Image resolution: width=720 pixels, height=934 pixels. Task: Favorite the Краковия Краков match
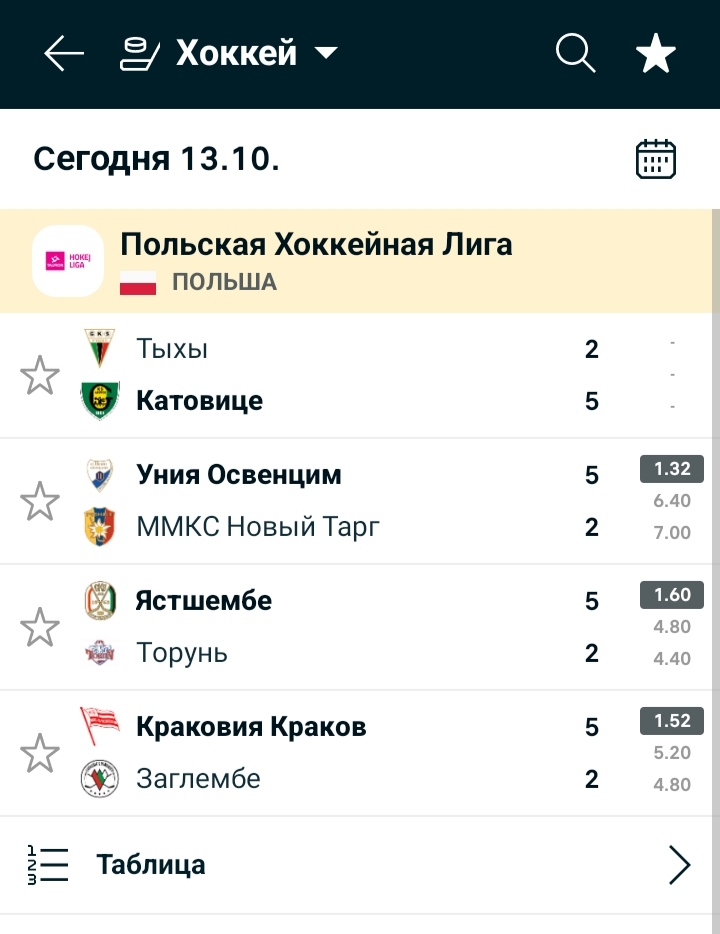[40, 753]
